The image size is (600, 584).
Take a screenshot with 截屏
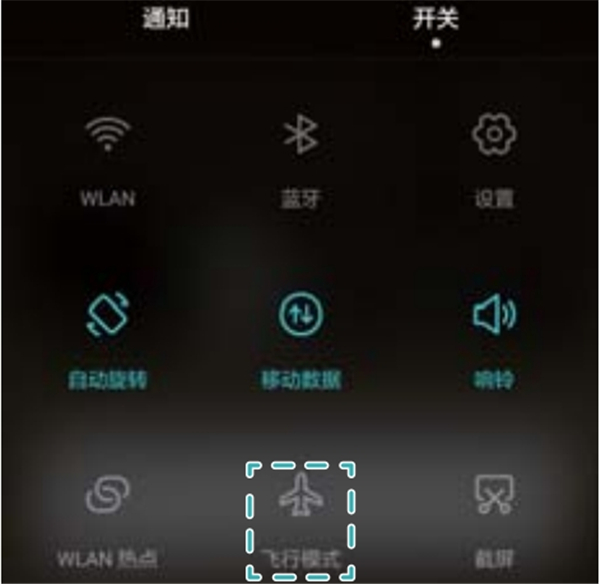493,497
